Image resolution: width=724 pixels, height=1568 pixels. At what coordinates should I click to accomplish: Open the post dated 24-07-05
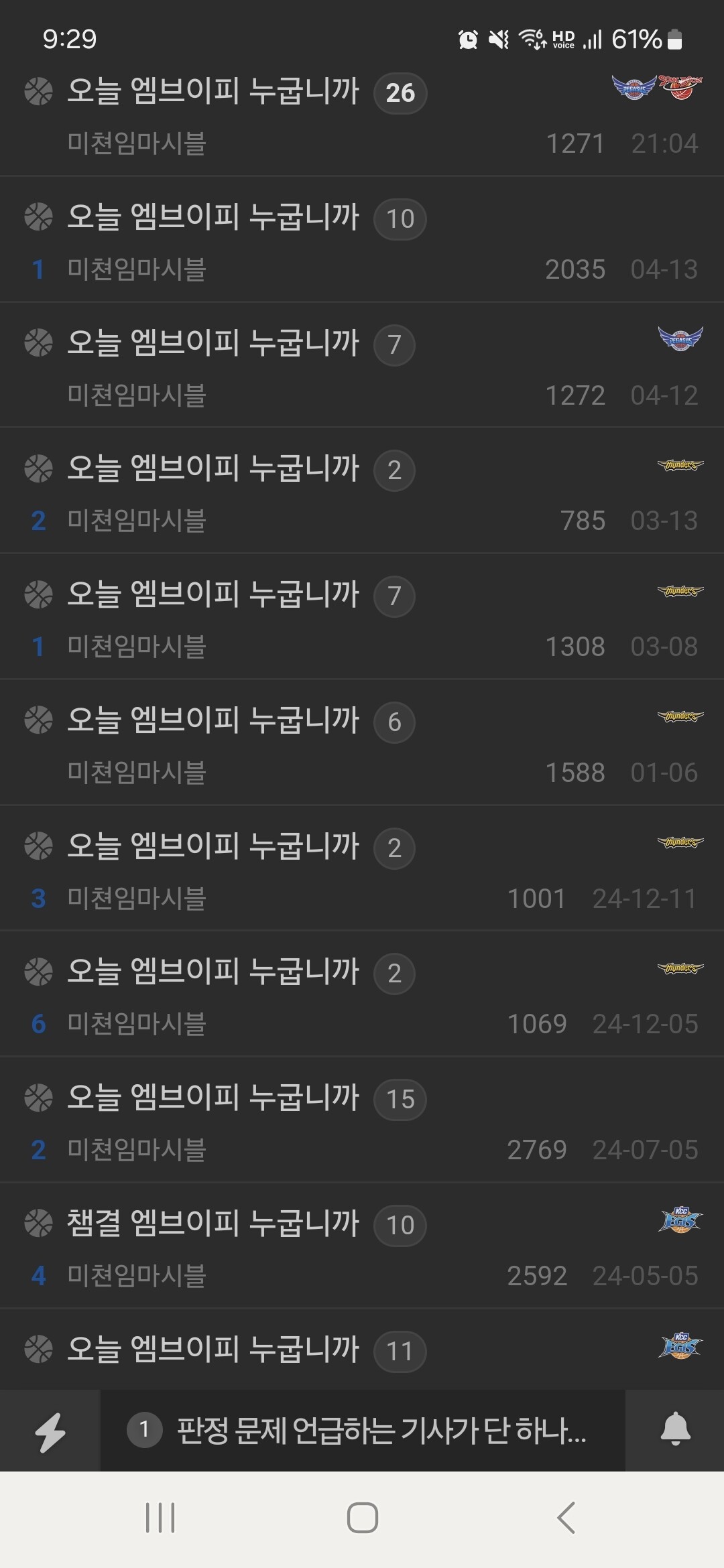pos(362,1120)
